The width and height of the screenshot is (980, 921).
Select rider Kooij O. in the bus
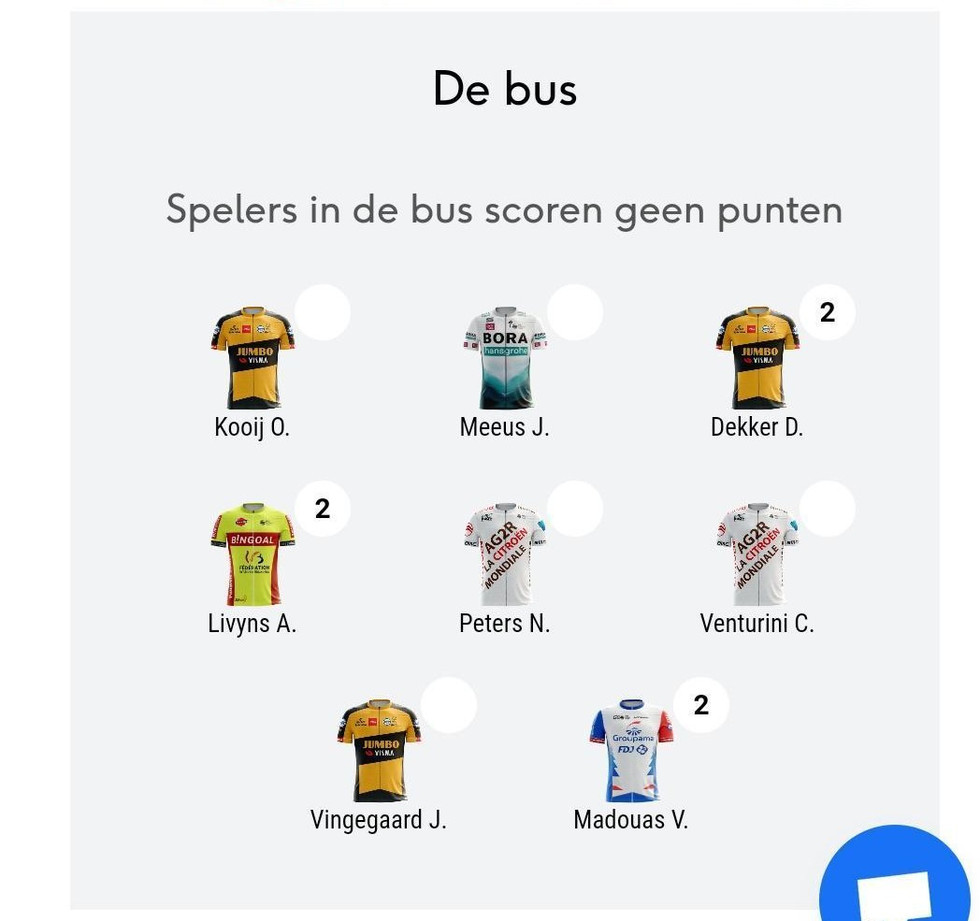click(252, 358)
